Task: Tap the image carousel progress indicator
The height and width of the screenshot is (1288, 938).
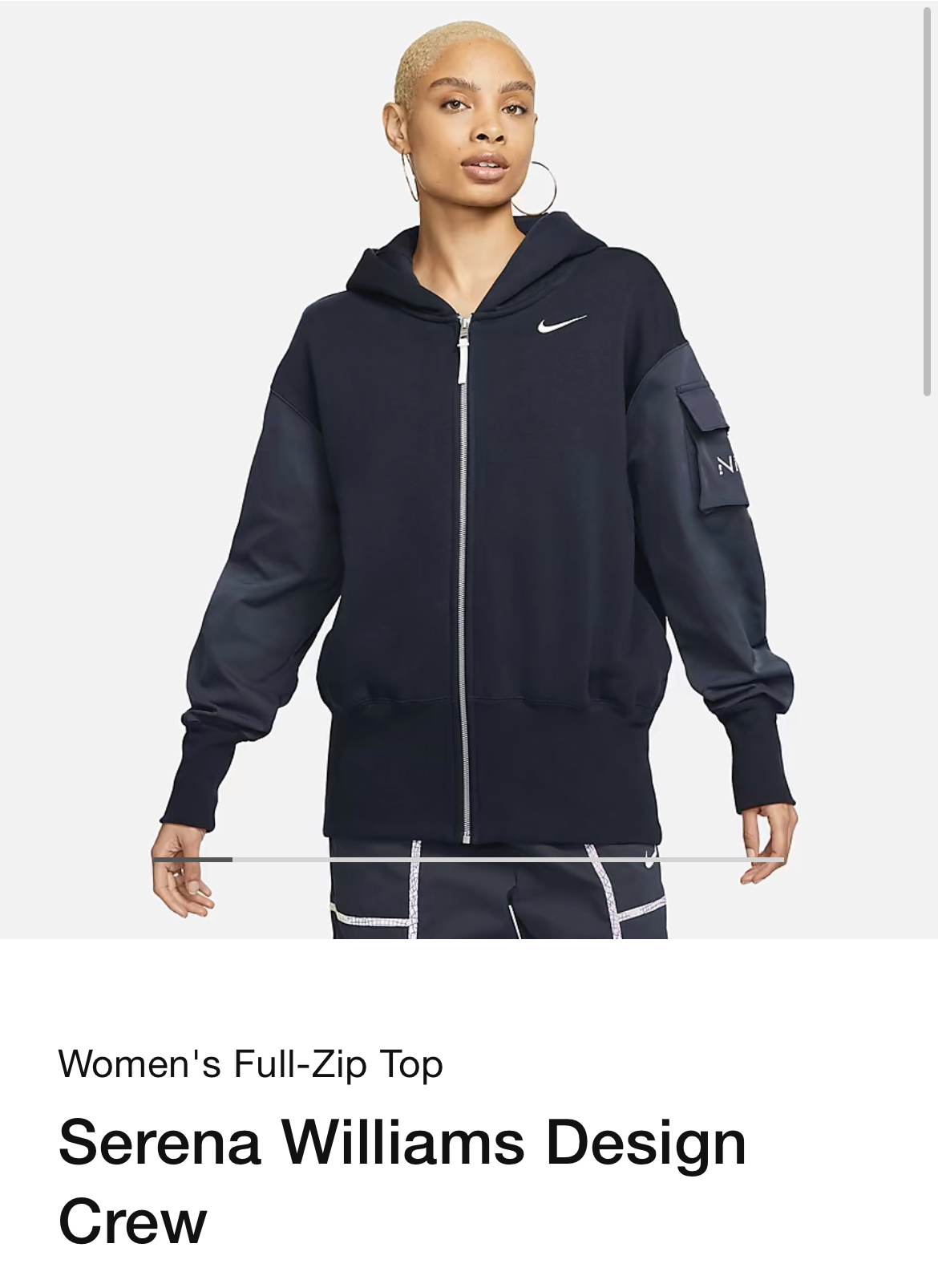Action: point(468,860)
